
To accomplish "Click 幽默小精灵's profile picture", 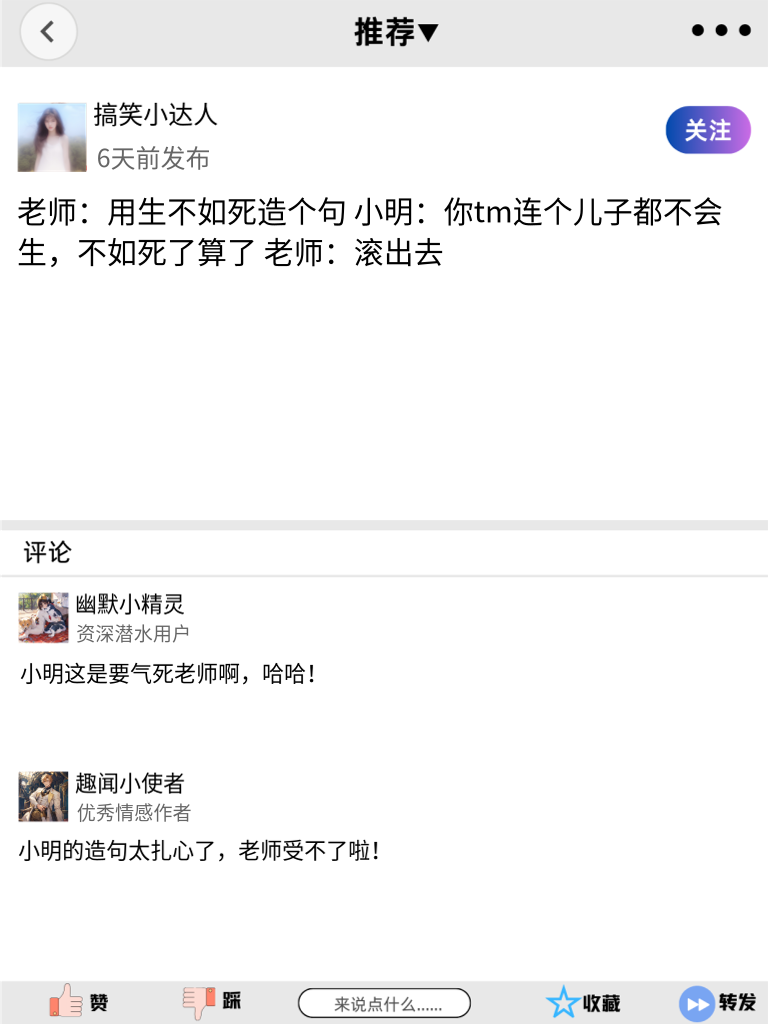I will coord(44,618).
